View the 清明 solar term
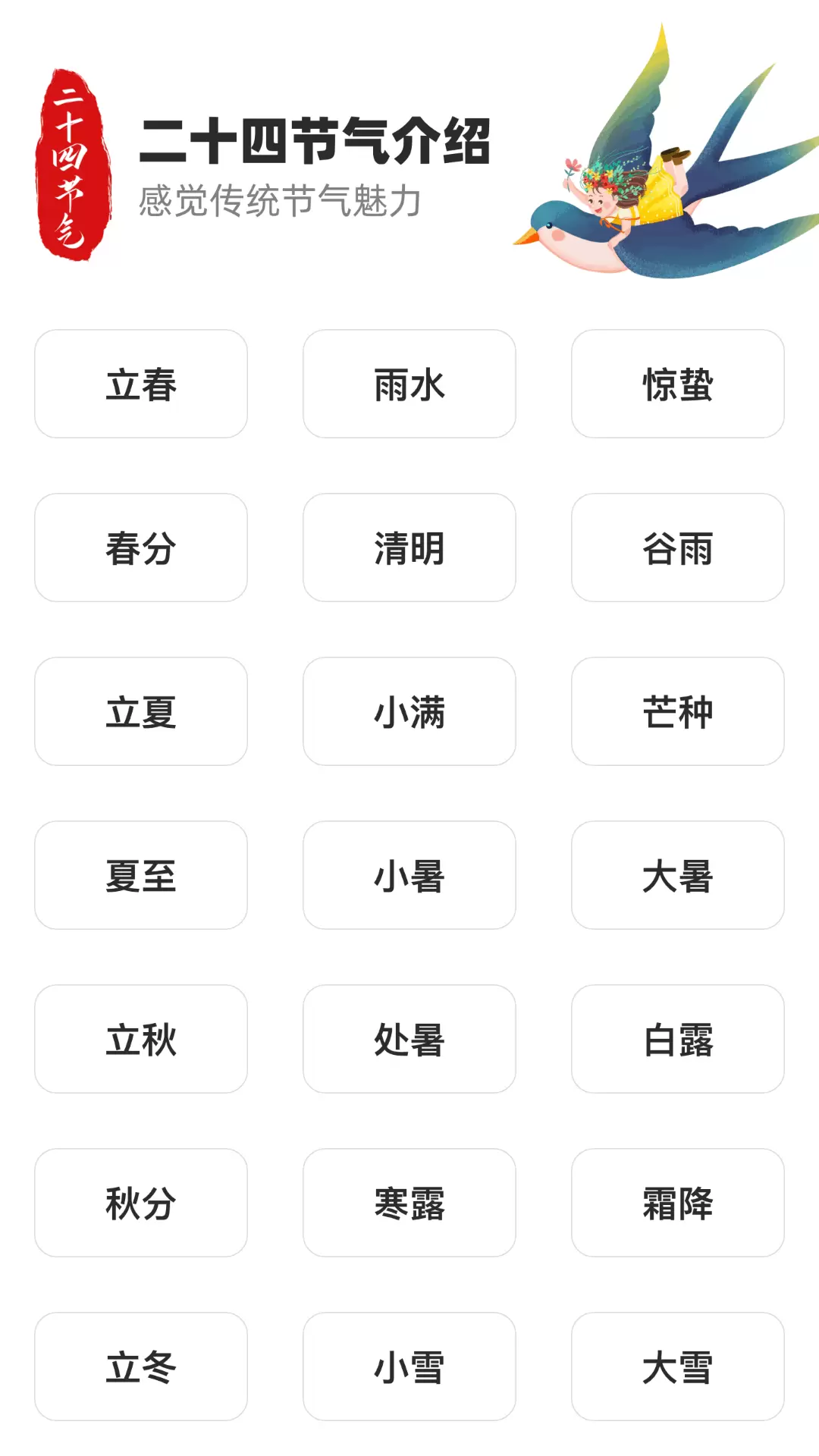The width and height of the screenshot is (819, 1456). (409, 548)
